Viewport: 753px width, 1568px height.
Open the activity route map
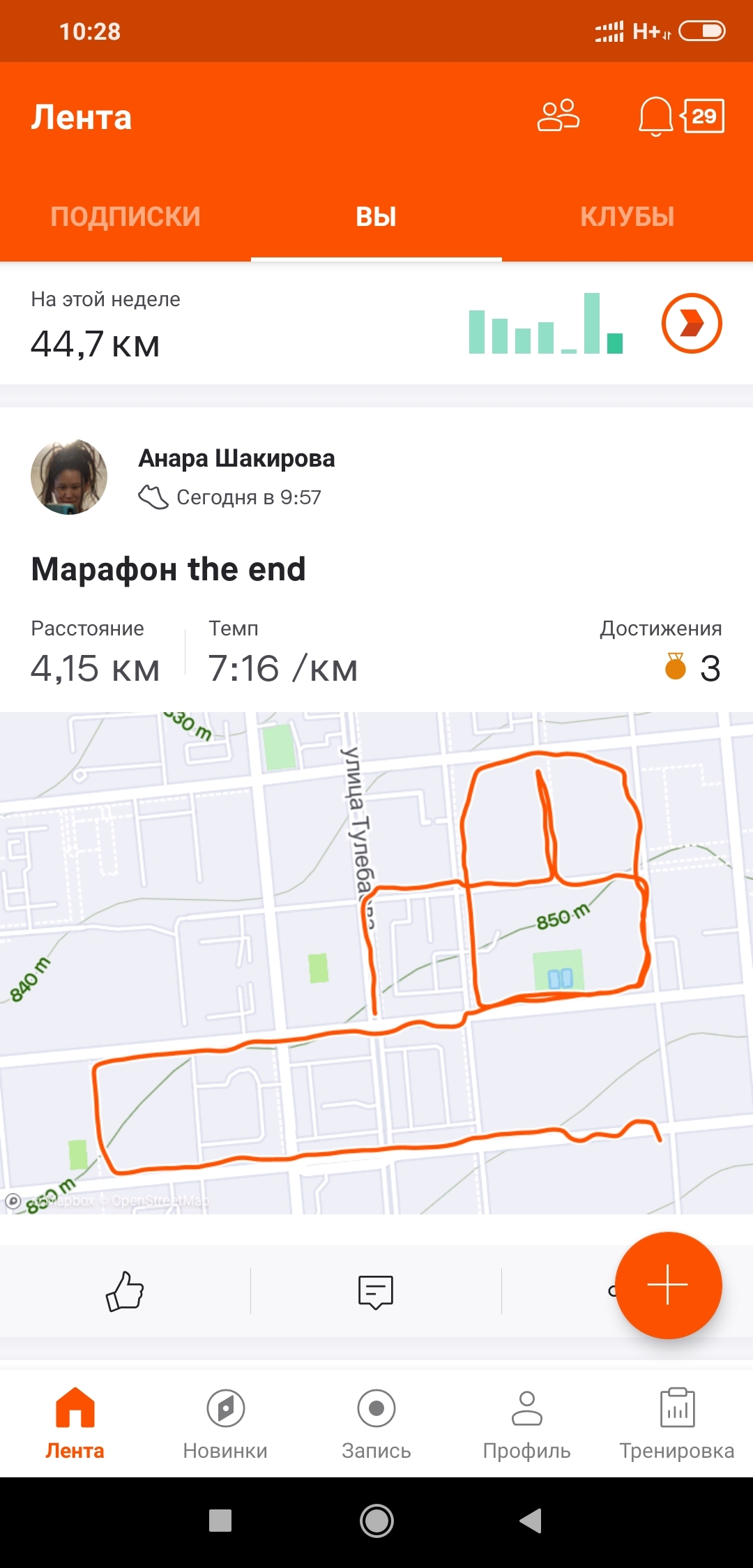click(376, 963)
